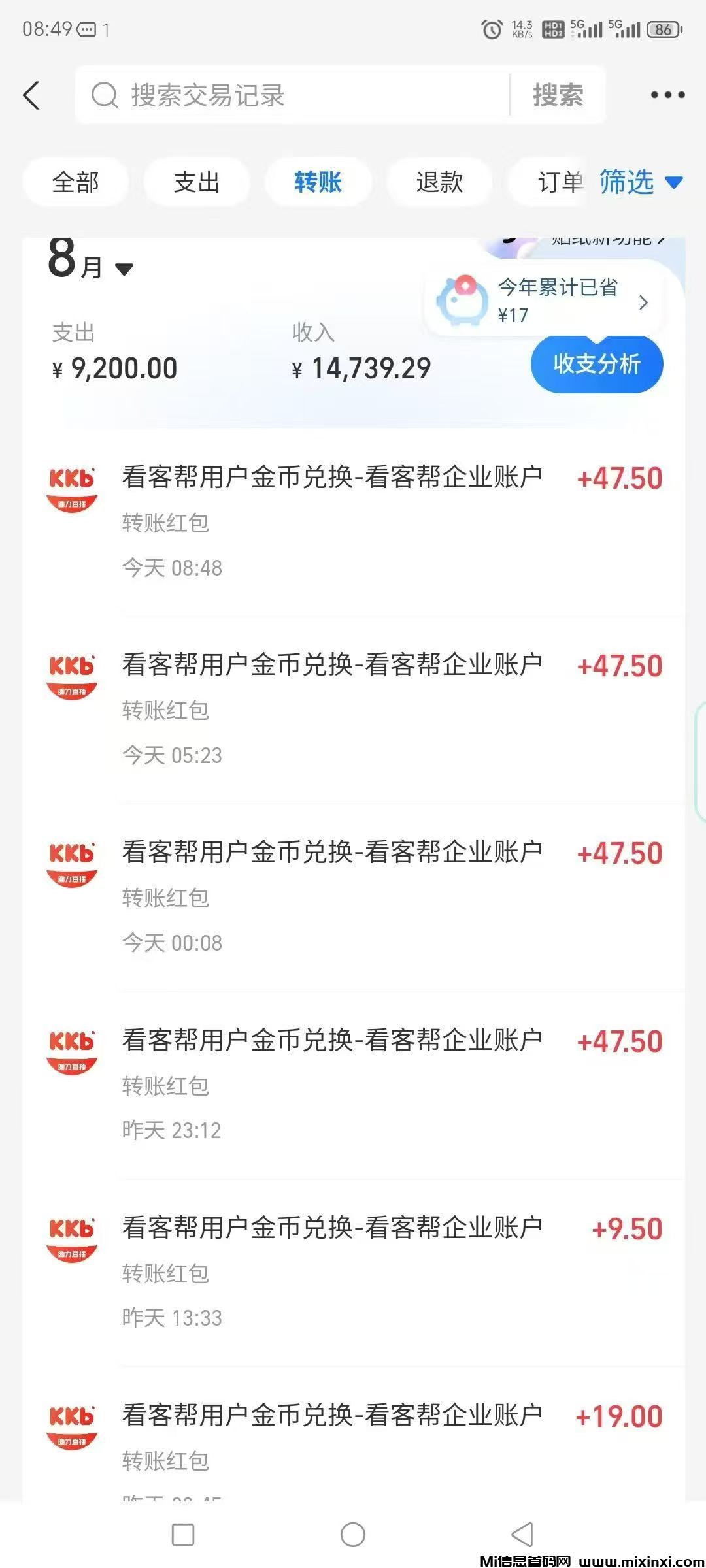Expand the 8月 month picker

click(x=92, y=263)
